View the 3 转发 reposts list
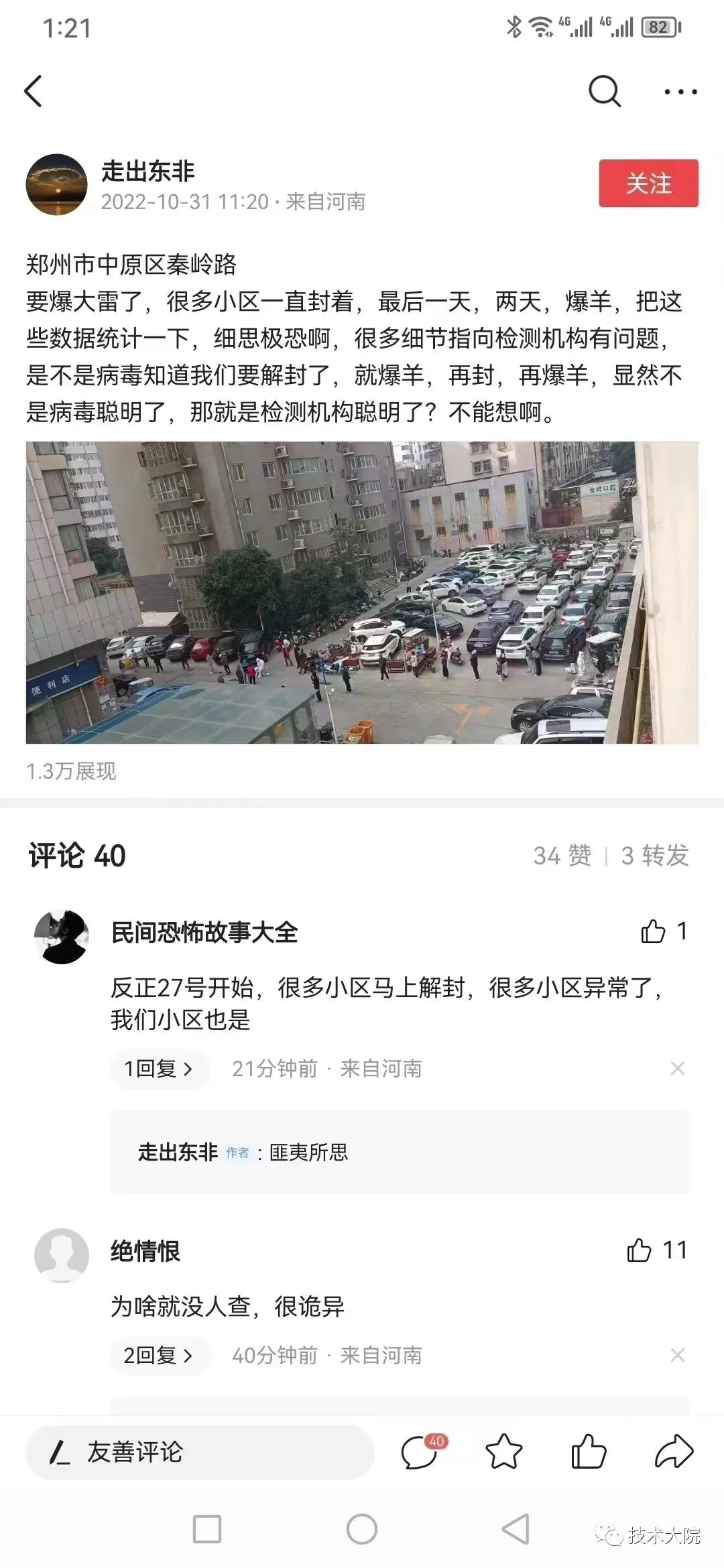The height and width of the screenshot is (1568, 724). pyautogui.click(x=654, y=856)
